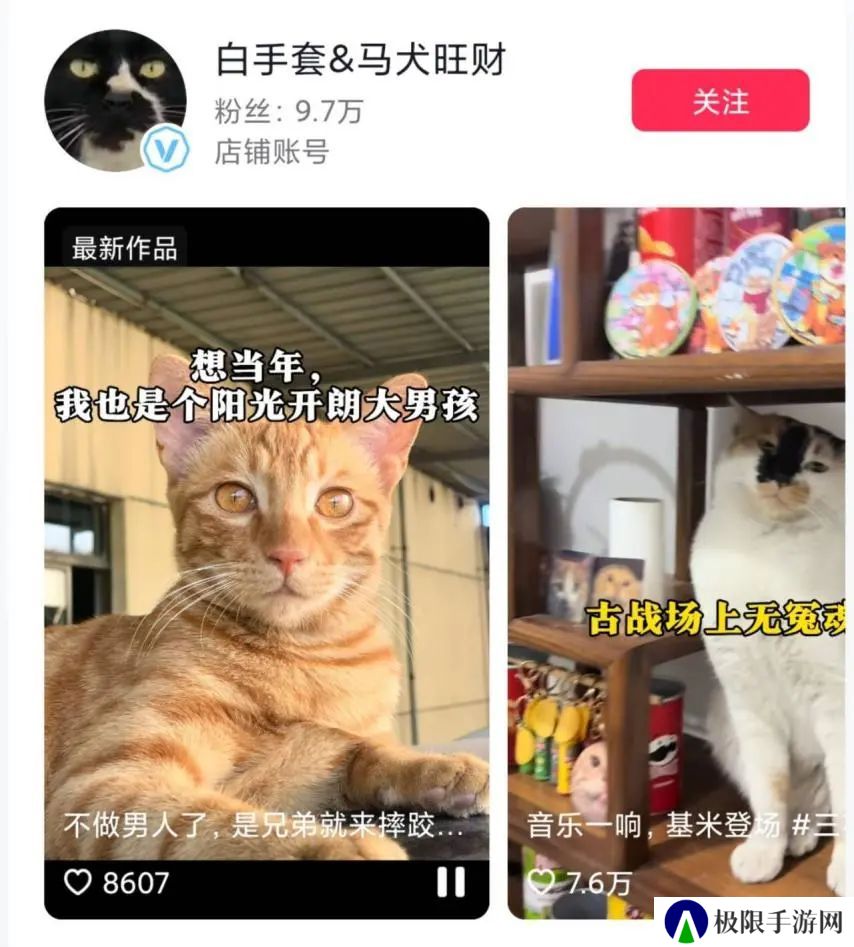Like the calico cat video with 7.6万 likes
The width and height of the screenshot is (854, 947).
pos(541,882)
